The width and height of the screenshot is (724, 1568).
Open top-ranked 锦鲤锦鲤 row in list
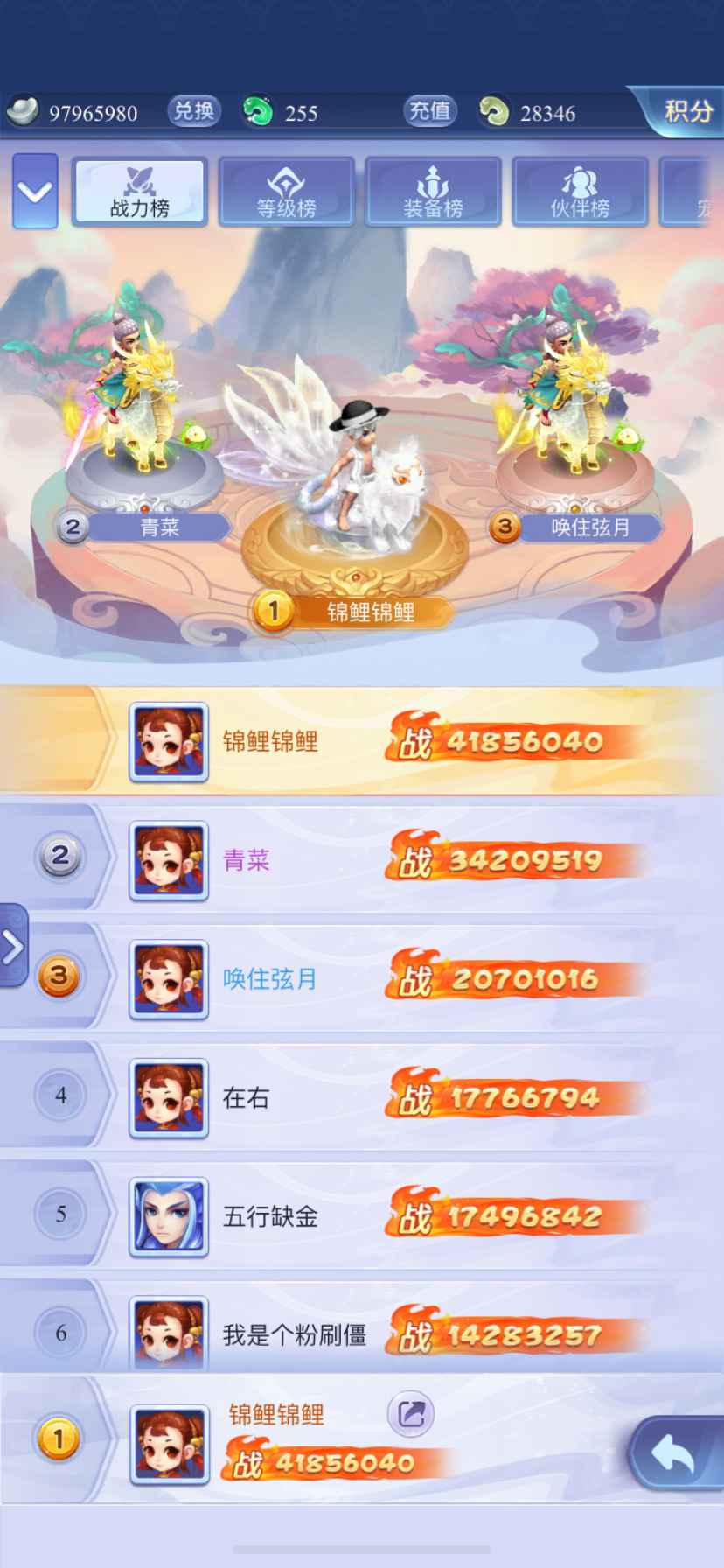pos(362,741)
